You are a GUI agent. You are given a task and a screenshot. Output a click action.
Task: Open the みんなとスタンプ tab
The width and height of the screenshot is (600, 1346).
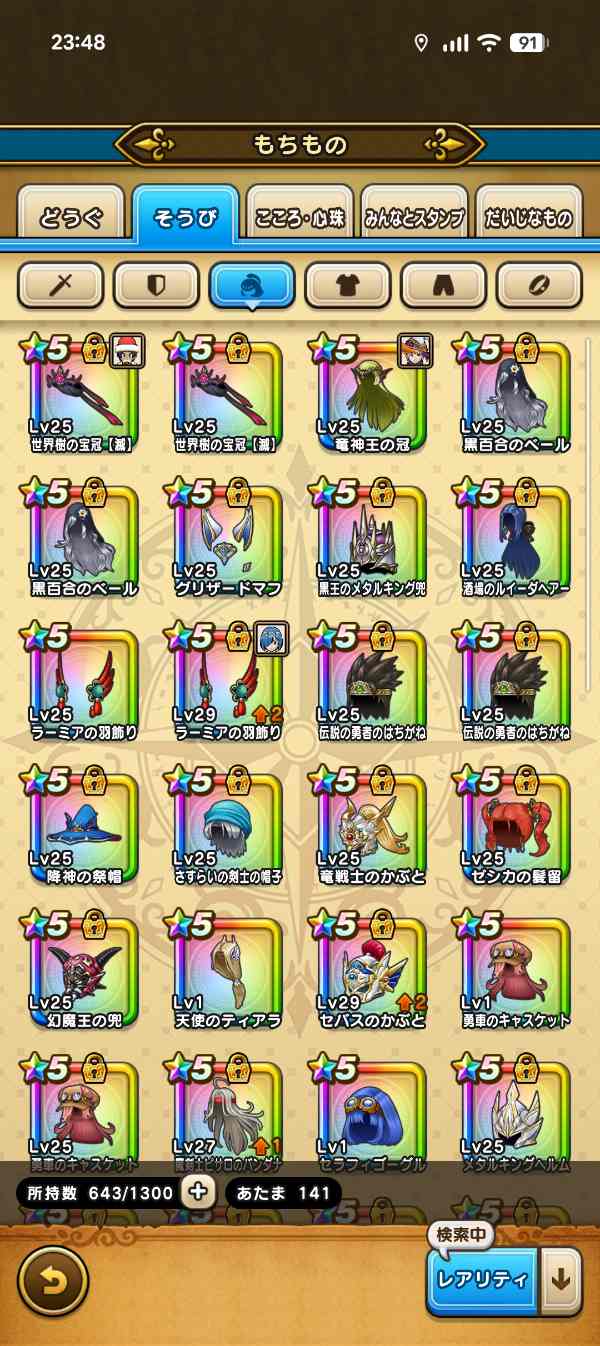(414, 217)
